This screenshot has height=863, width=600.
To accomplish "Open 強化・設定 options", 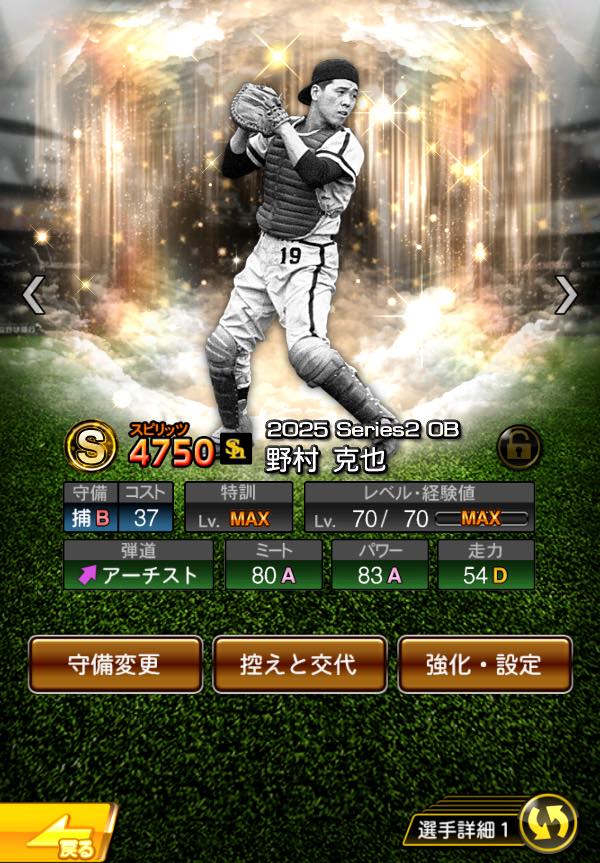I will (x=485, y=665).
